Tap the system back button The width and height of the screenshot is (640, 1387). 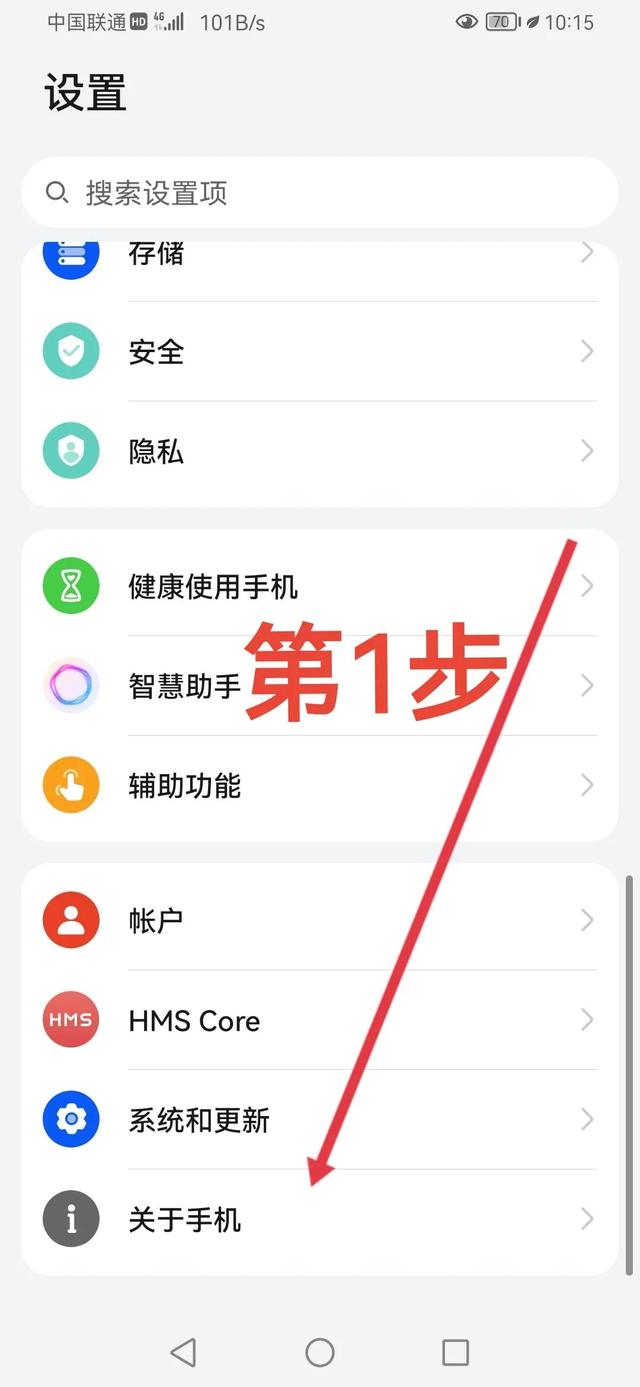(x=183, y=1353)
